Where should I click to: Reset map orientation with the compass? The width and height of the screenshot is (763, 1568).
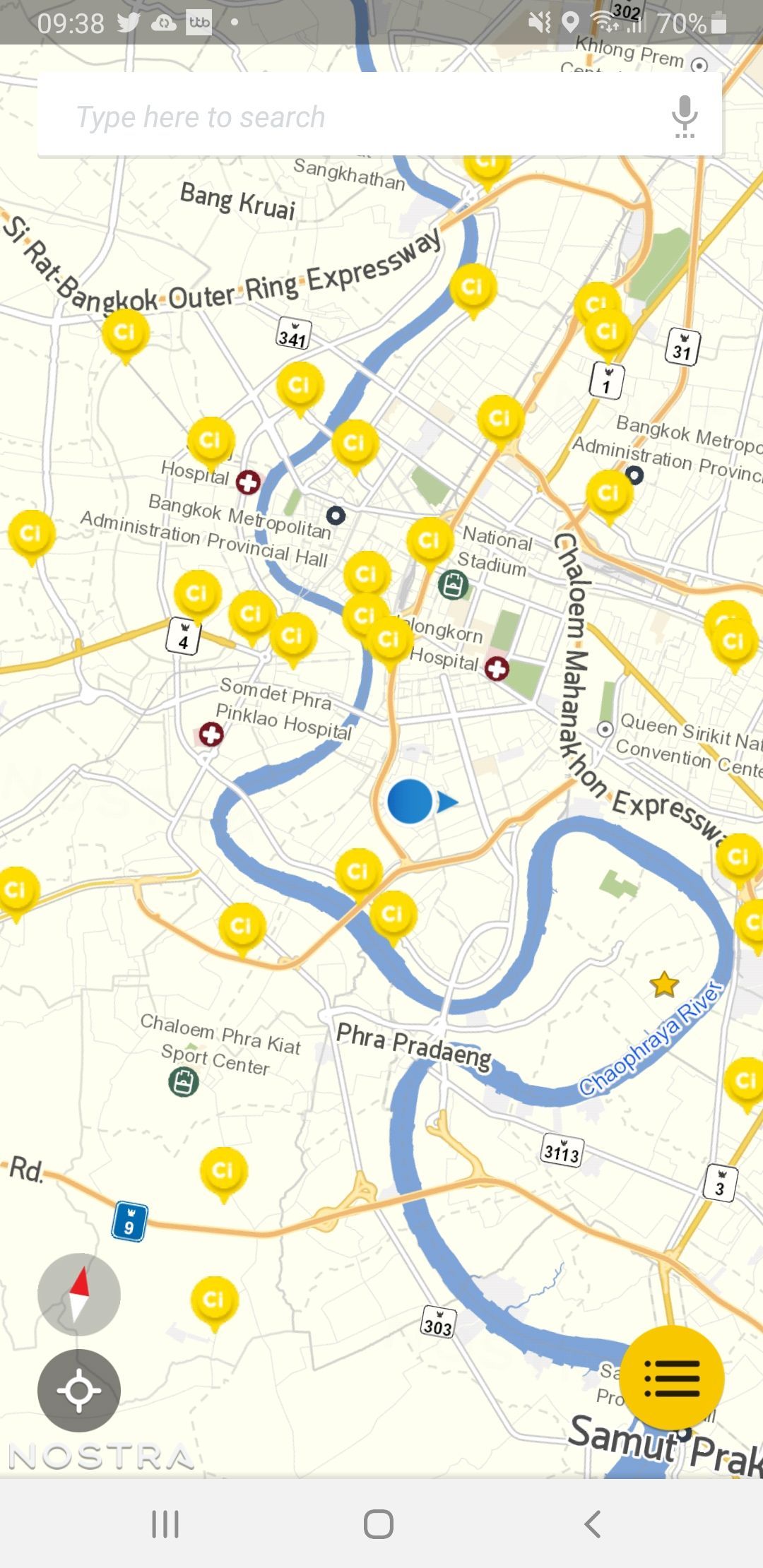pyautogui.click(x=79, y=1294)
